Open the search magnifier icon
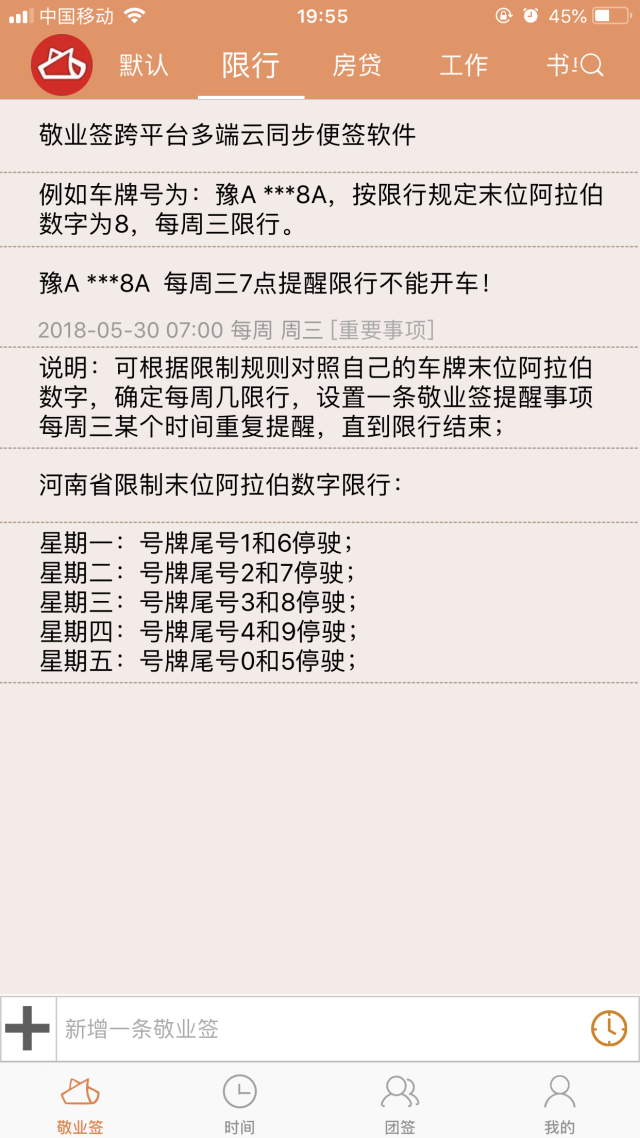 tap(592, 66)
